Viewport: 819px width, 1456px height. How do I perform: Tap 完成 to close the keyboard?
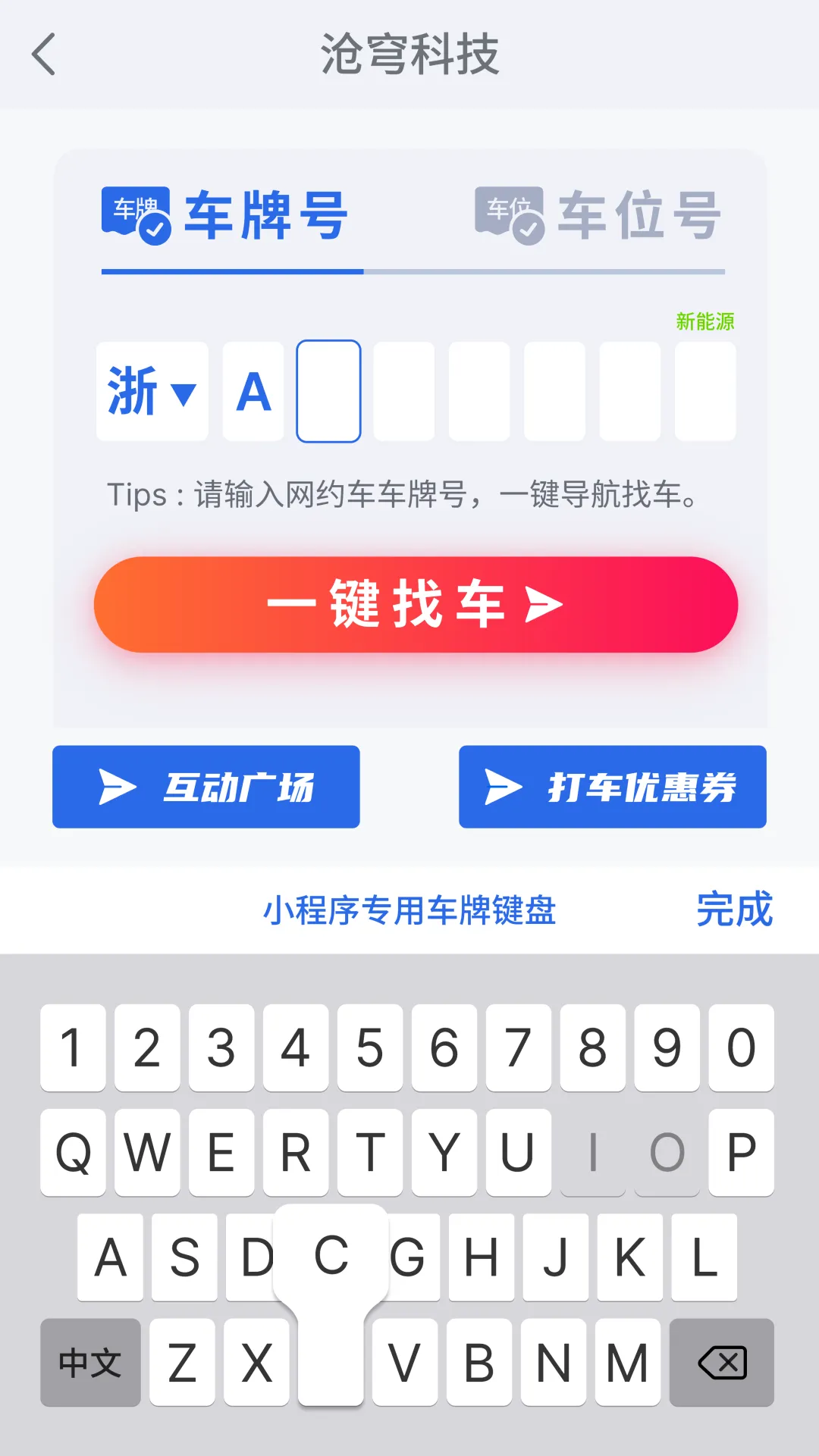pyautogui.click(x=733, y=910)
